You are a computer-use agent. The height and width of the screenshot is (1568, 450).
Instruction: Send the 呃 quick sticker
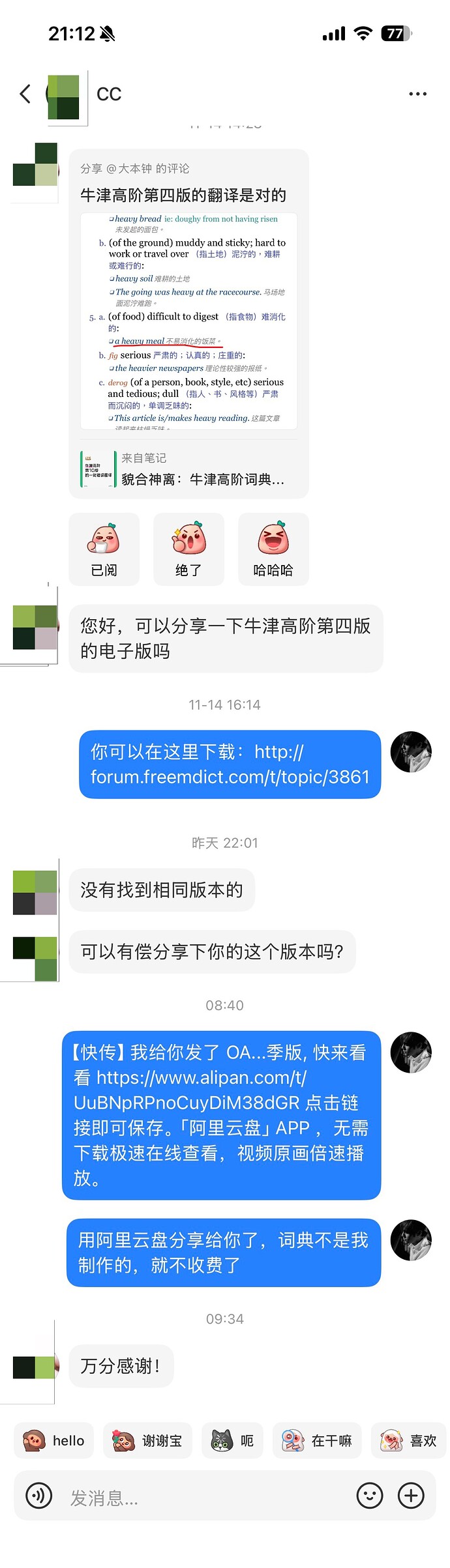pyautogui.click(x=232, y=1440)
